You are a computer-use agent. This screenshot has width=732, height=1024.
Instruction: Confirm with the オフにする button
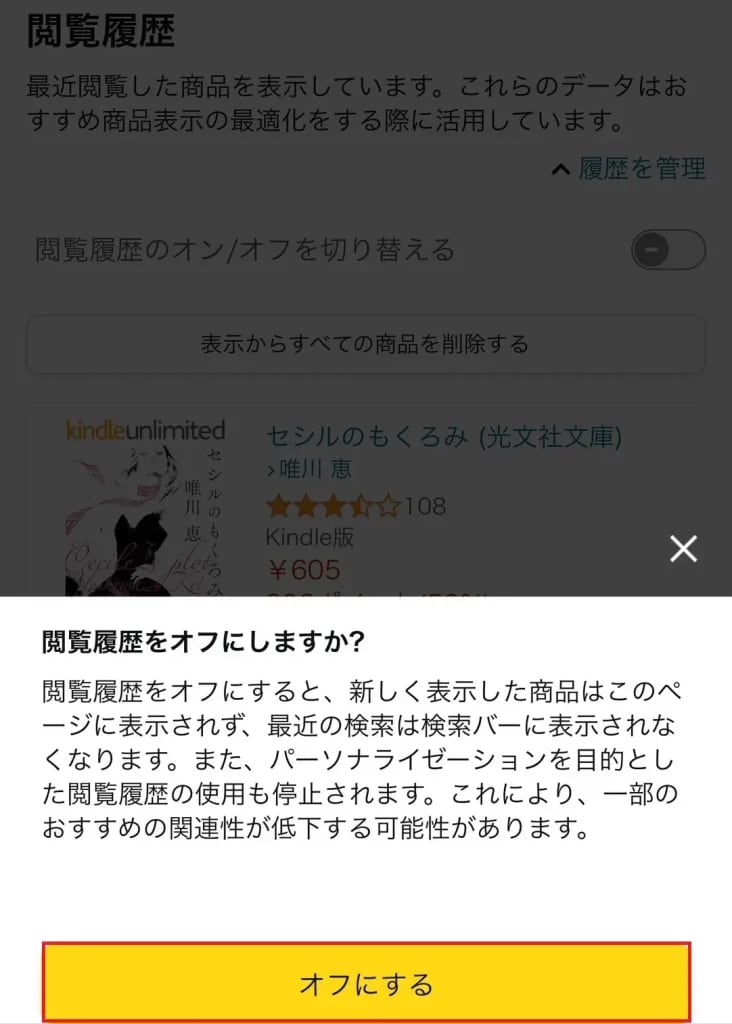(x=366, y=983)
